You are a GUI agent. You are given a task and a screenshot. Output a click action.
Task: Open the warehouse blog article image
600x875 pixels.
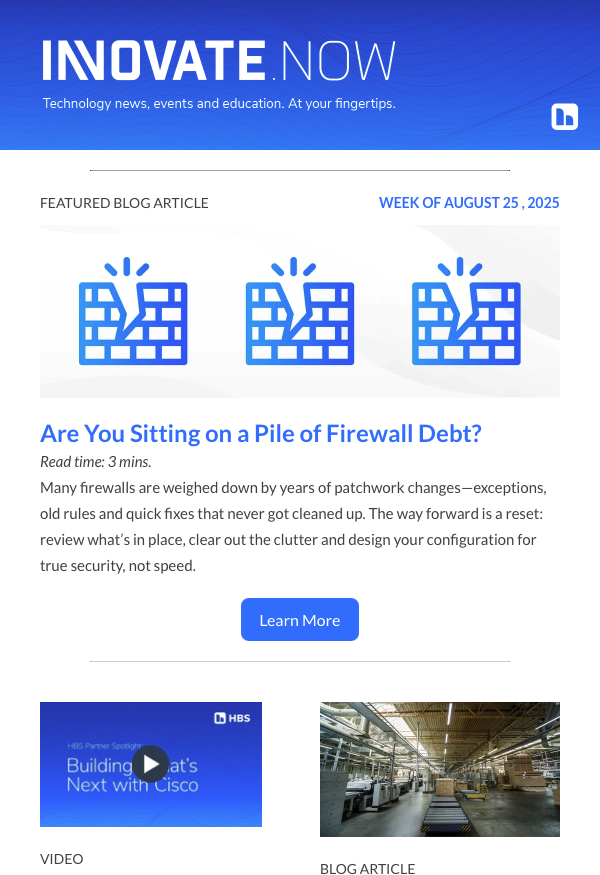(439, 768)
